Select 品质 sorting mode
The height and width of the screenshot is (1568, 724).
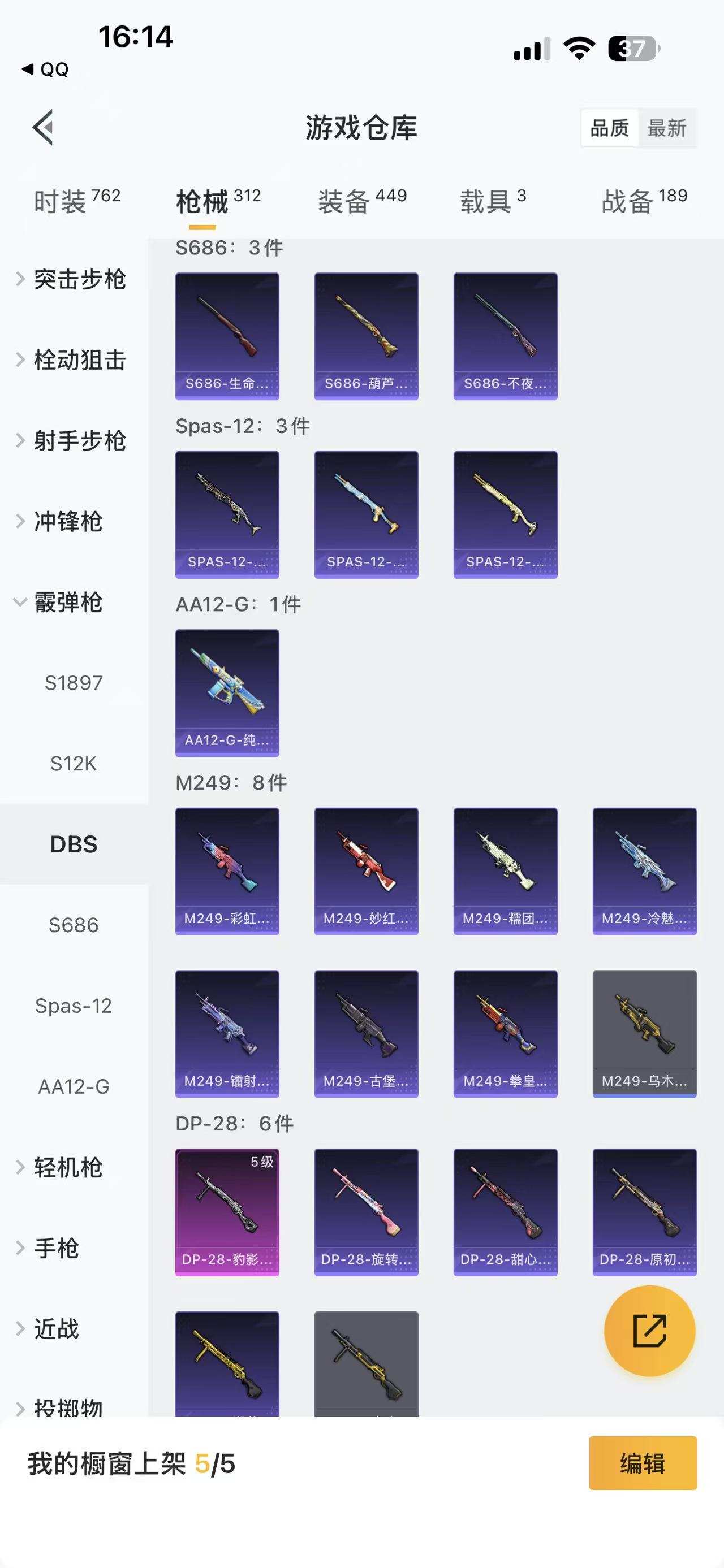611,129
